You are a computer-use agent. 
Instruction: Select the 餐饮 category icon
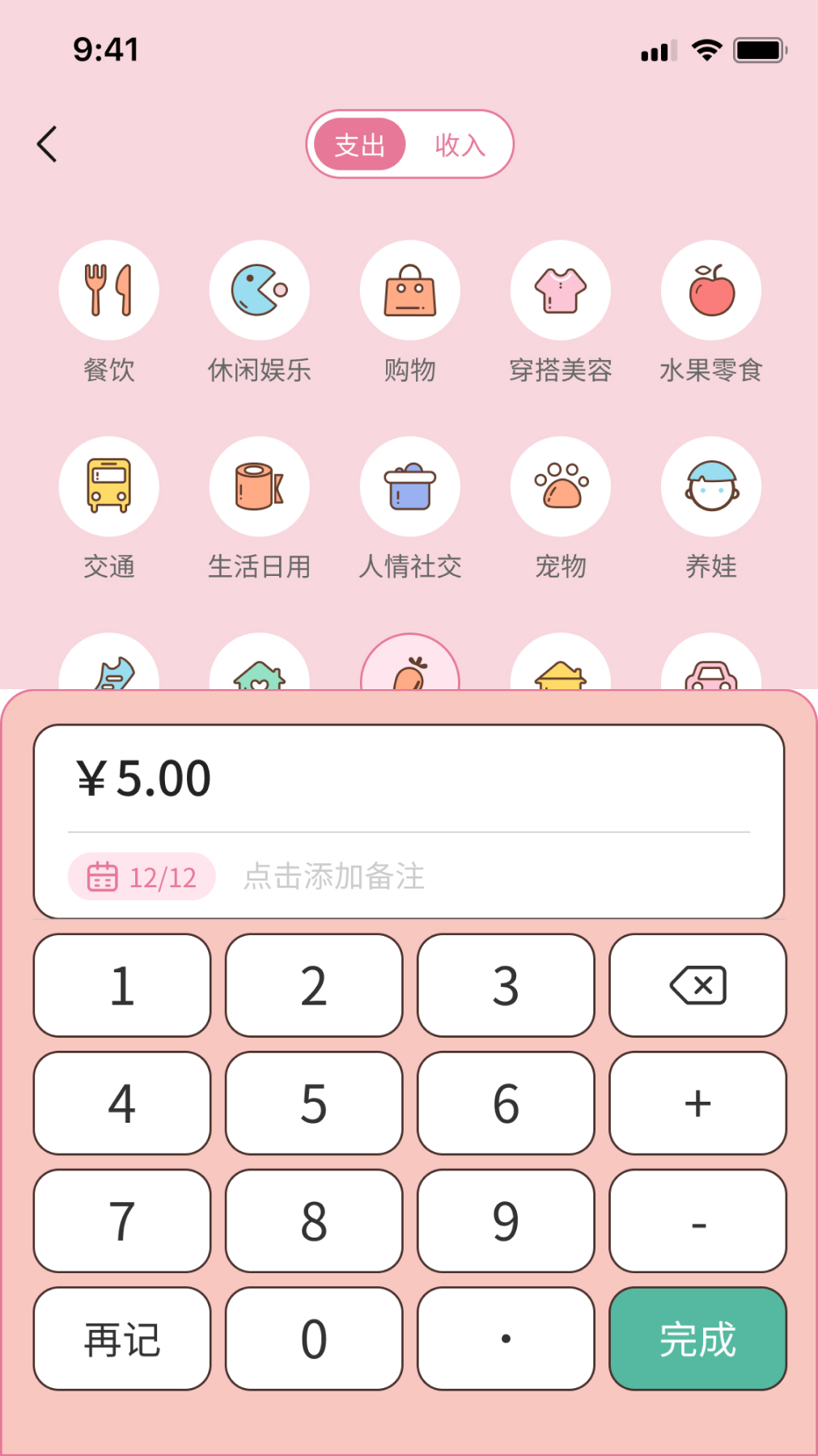[x=109, y=290]
